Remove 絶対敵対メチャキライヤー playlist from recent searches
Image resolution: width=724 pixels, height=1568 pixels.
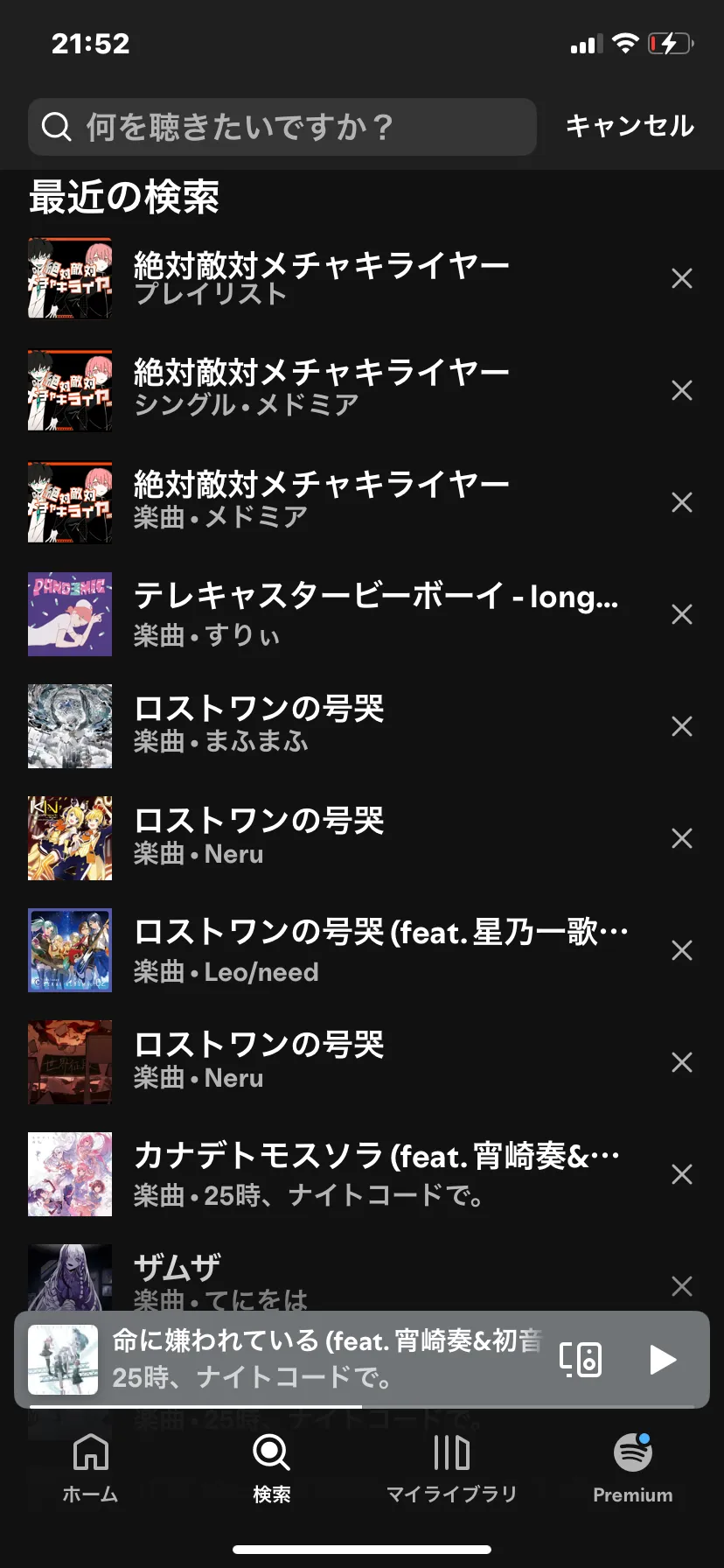[x=682, y=279]
